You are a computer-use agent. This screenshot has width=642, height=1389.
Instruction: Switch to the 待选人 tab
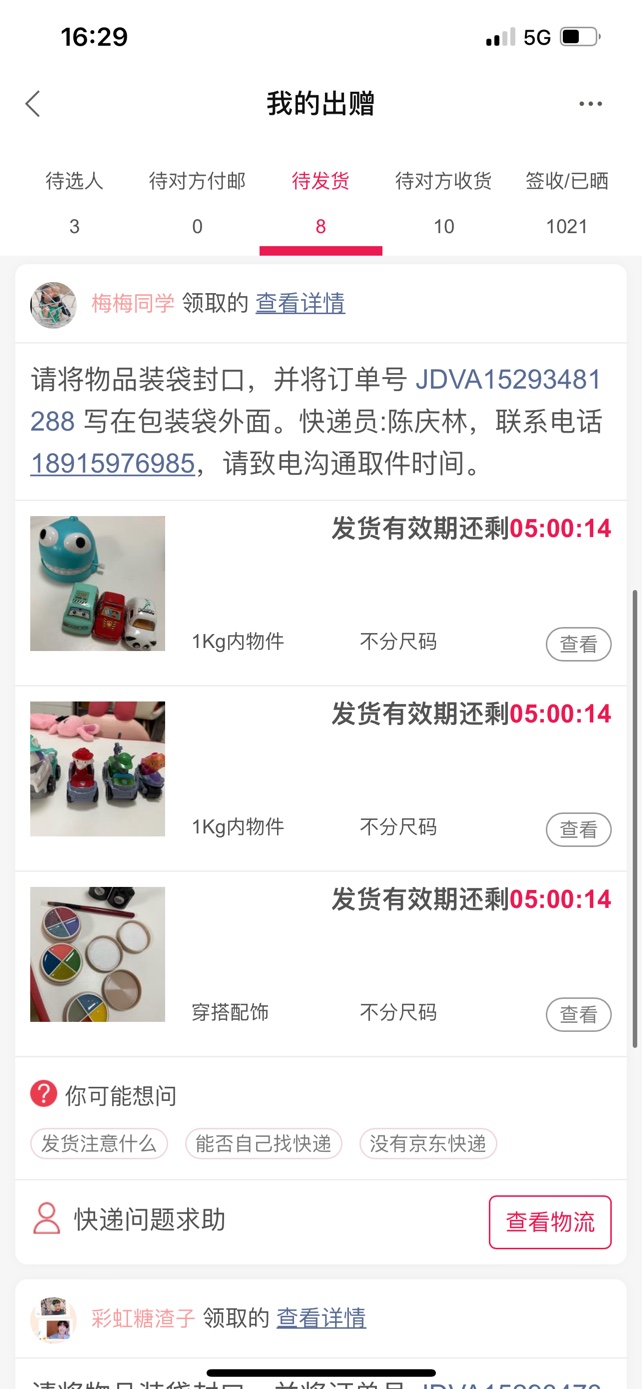(x=74, y=201)
